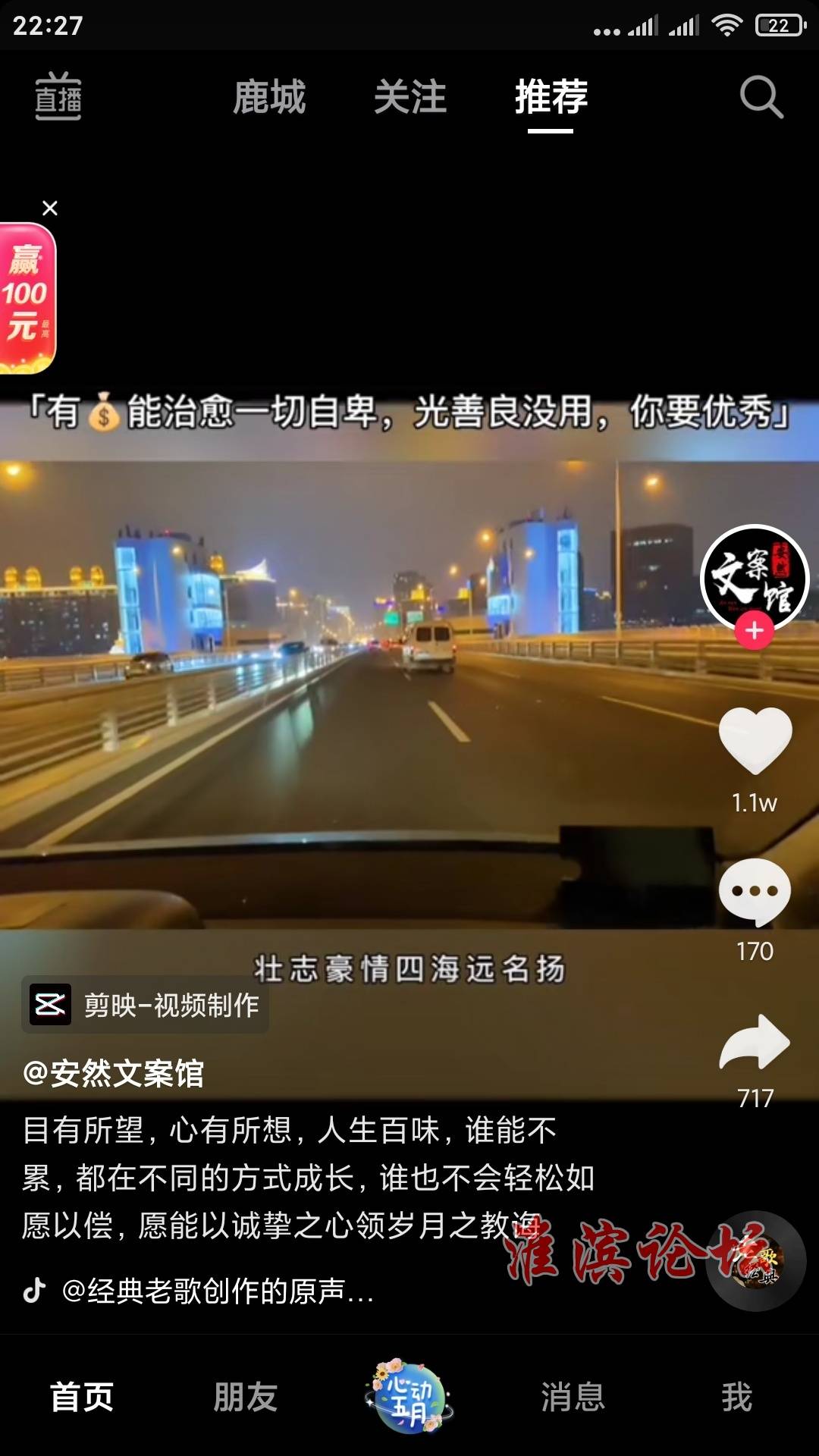Share this video using the arrow
The width and height of the screenshot is (819, 1456).
(755, 1042)
